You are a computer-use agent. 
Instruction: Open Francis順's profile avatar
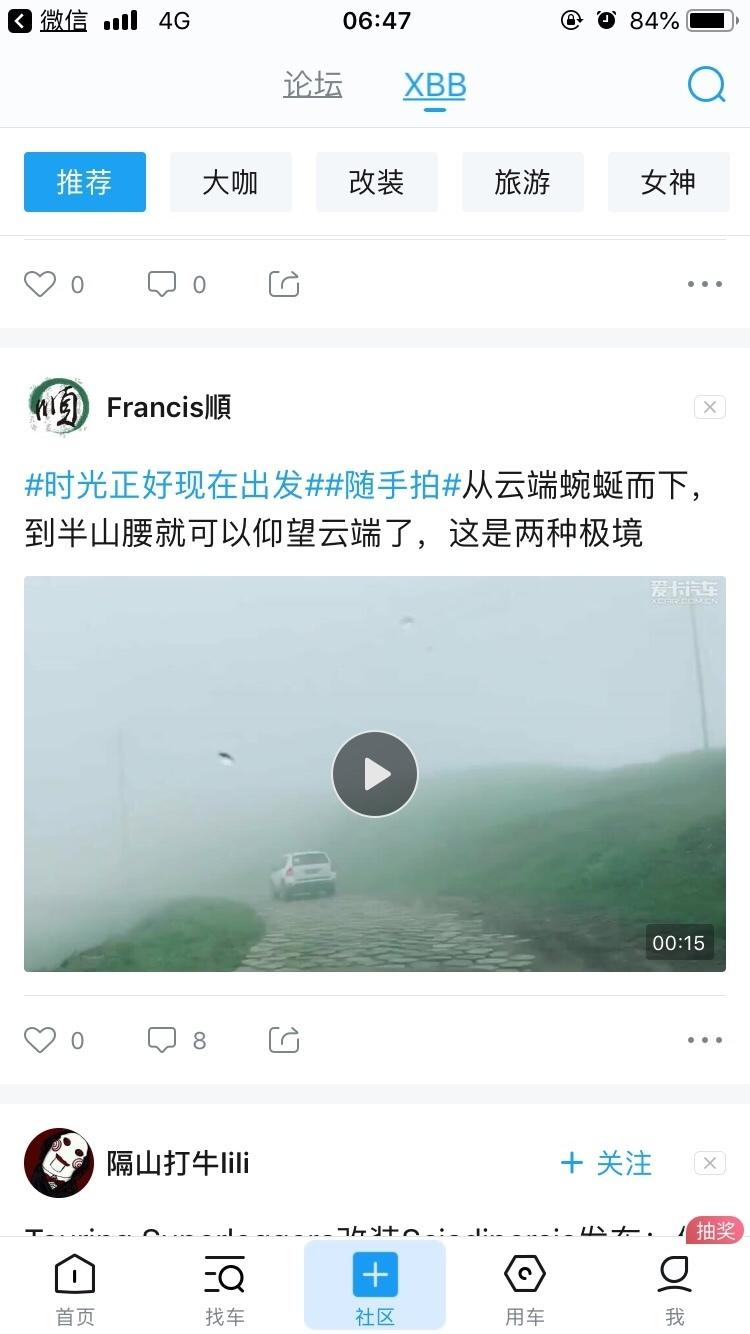59,407
